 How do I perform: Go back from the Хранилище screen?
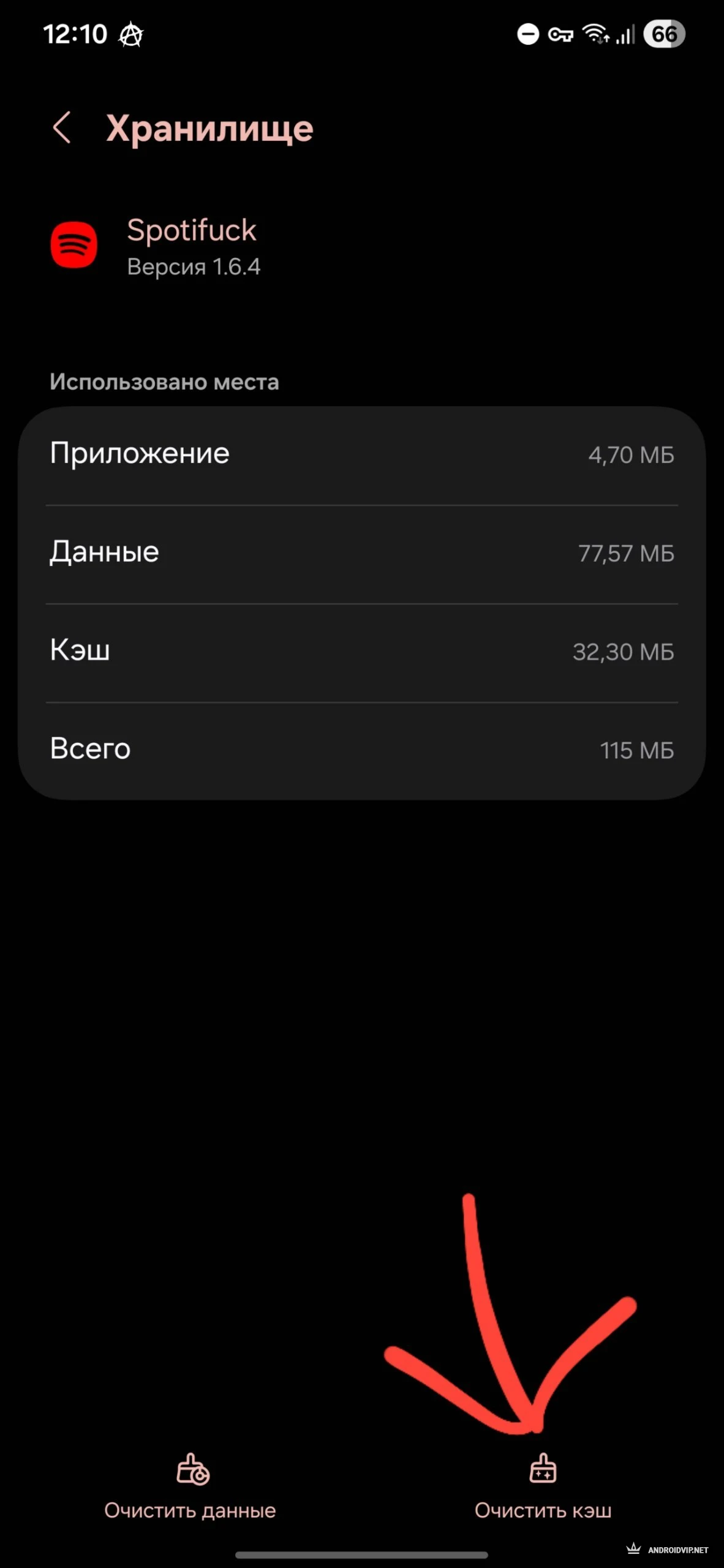(62, 127)
